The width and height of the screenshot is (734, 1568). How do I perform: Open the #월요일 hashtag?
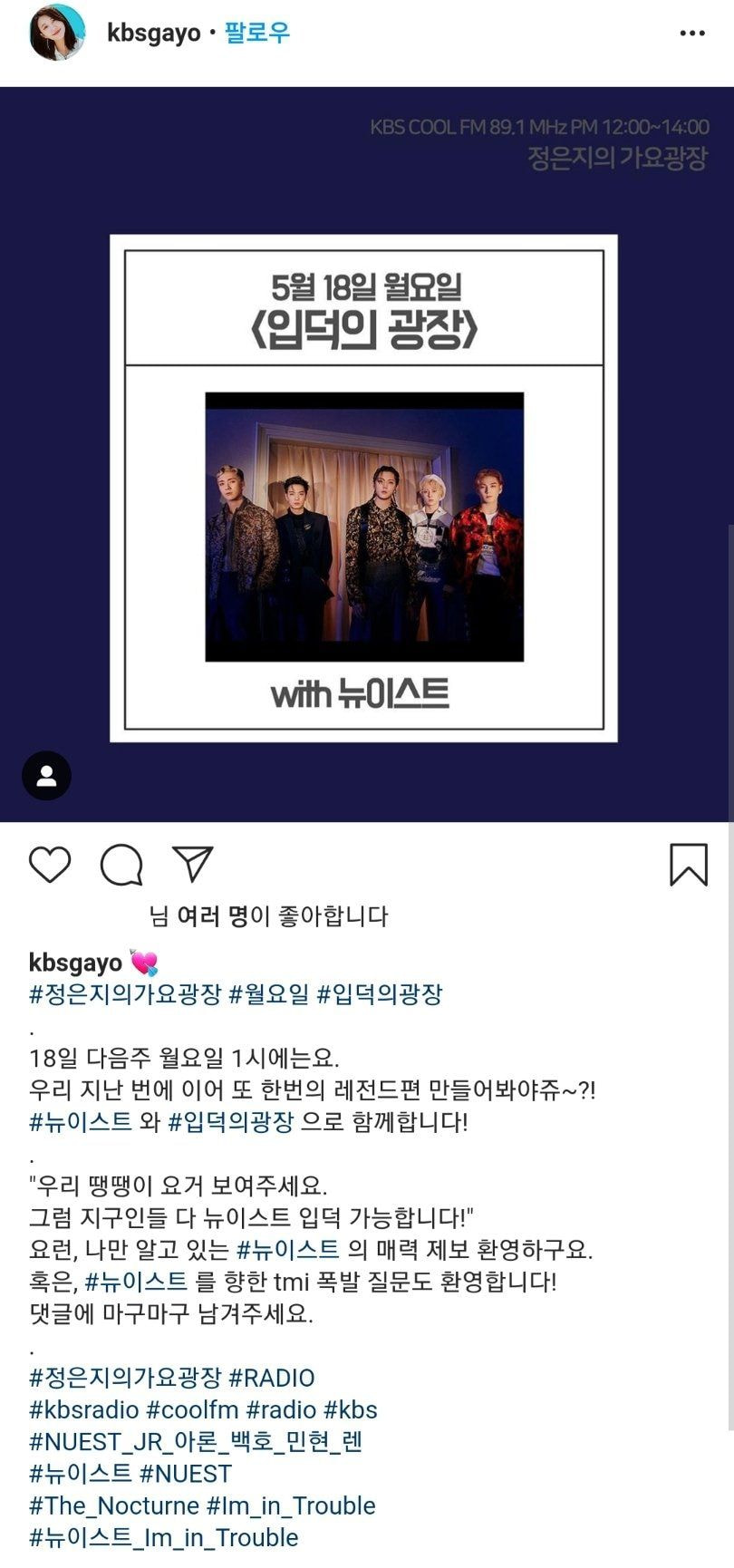pyautogui.click(x=269, y=994)
